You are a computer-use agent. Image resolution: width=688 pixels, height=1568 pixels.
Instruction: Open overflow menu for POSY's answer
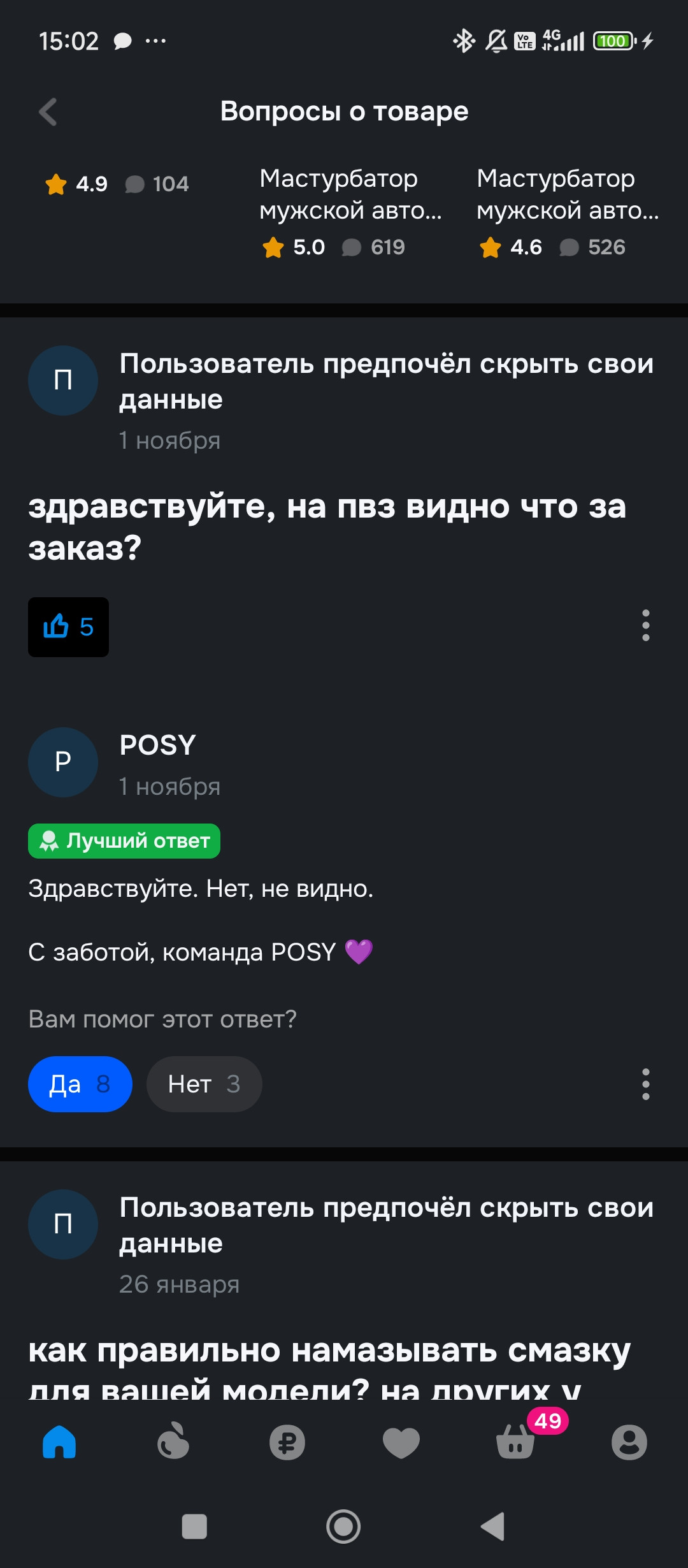pos(645,1084)
